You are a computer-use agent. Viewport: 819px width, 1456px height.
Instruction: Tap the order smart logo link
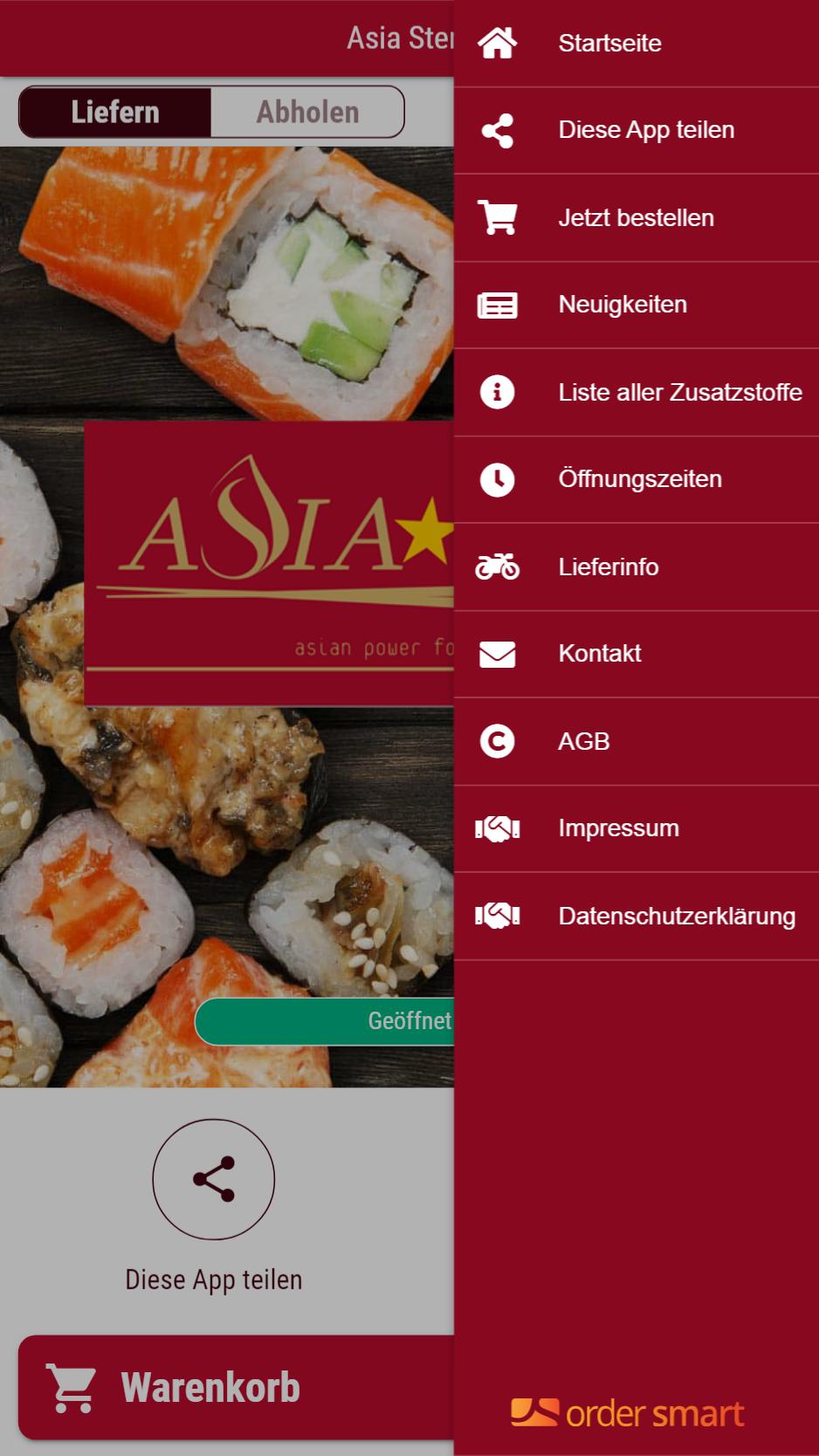tap(627, 1413)
